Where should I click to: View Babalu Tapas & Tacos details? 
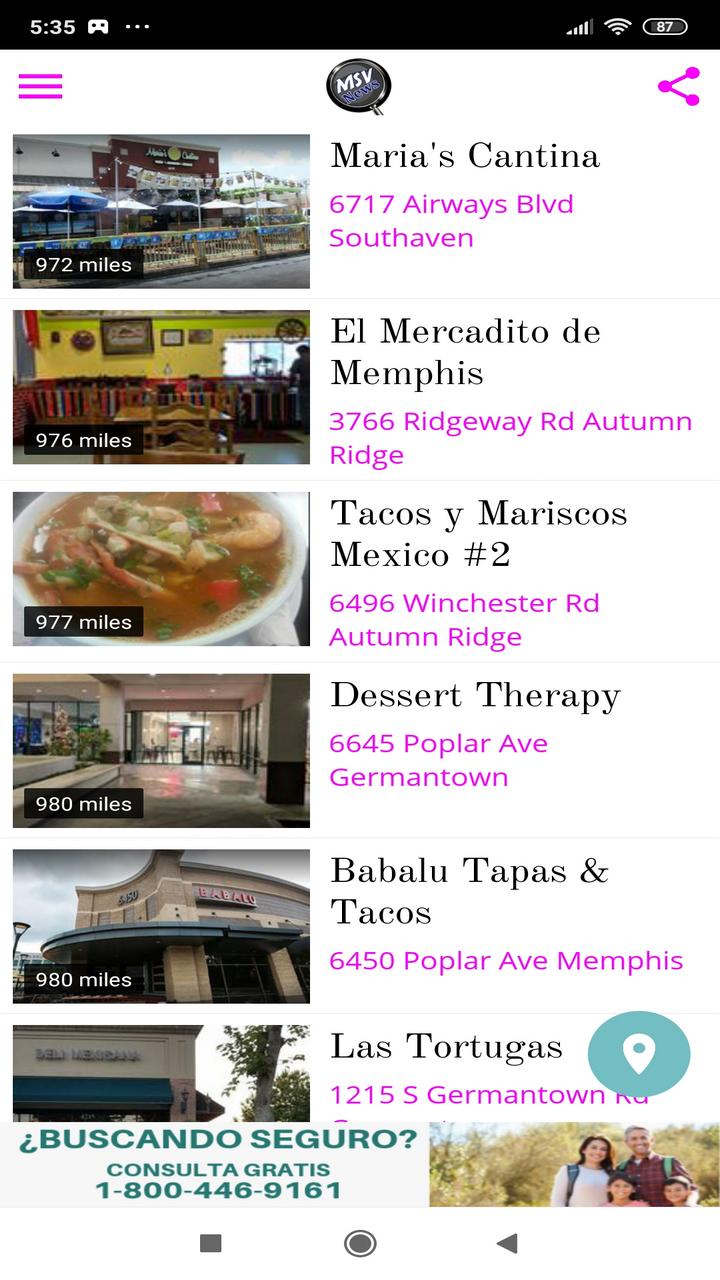click(360, 927)
